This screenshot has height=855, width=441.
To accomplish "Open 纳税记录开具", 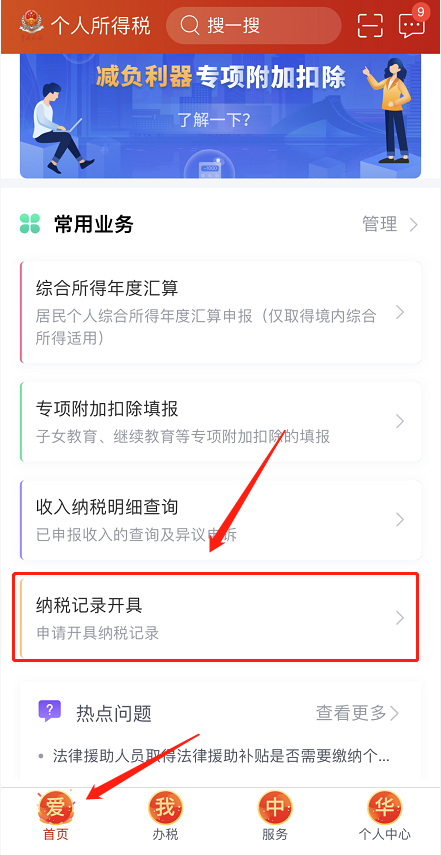I will click(220, 617).
